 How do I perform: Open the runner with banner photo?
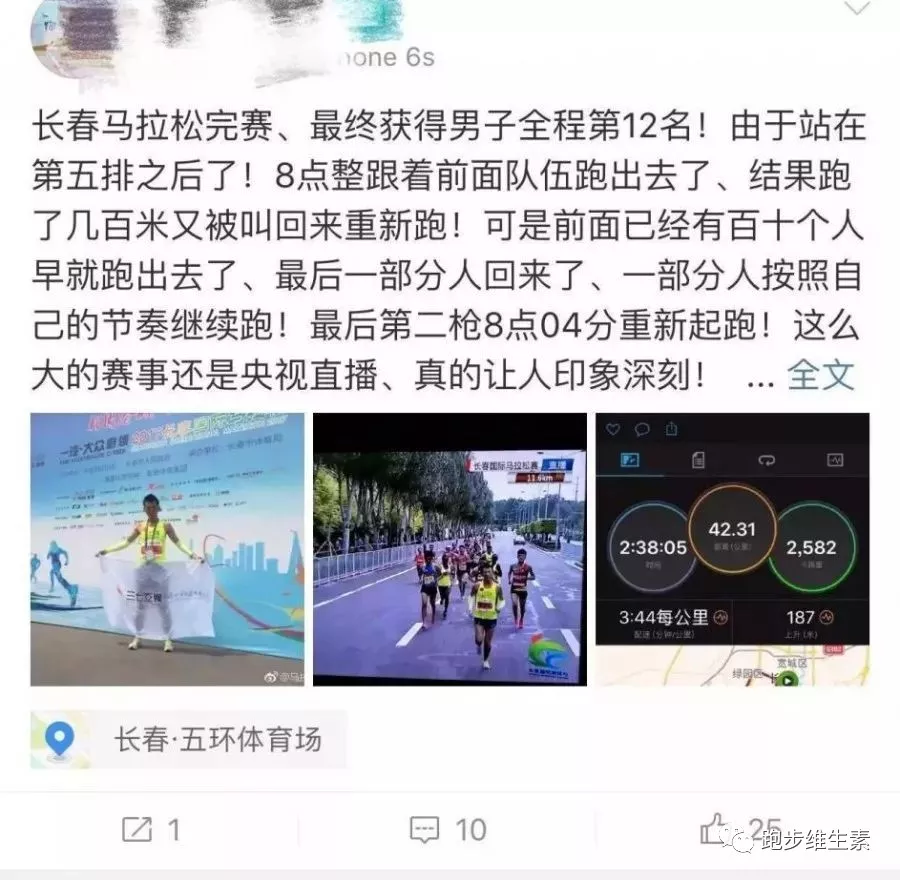pos(167,549)
